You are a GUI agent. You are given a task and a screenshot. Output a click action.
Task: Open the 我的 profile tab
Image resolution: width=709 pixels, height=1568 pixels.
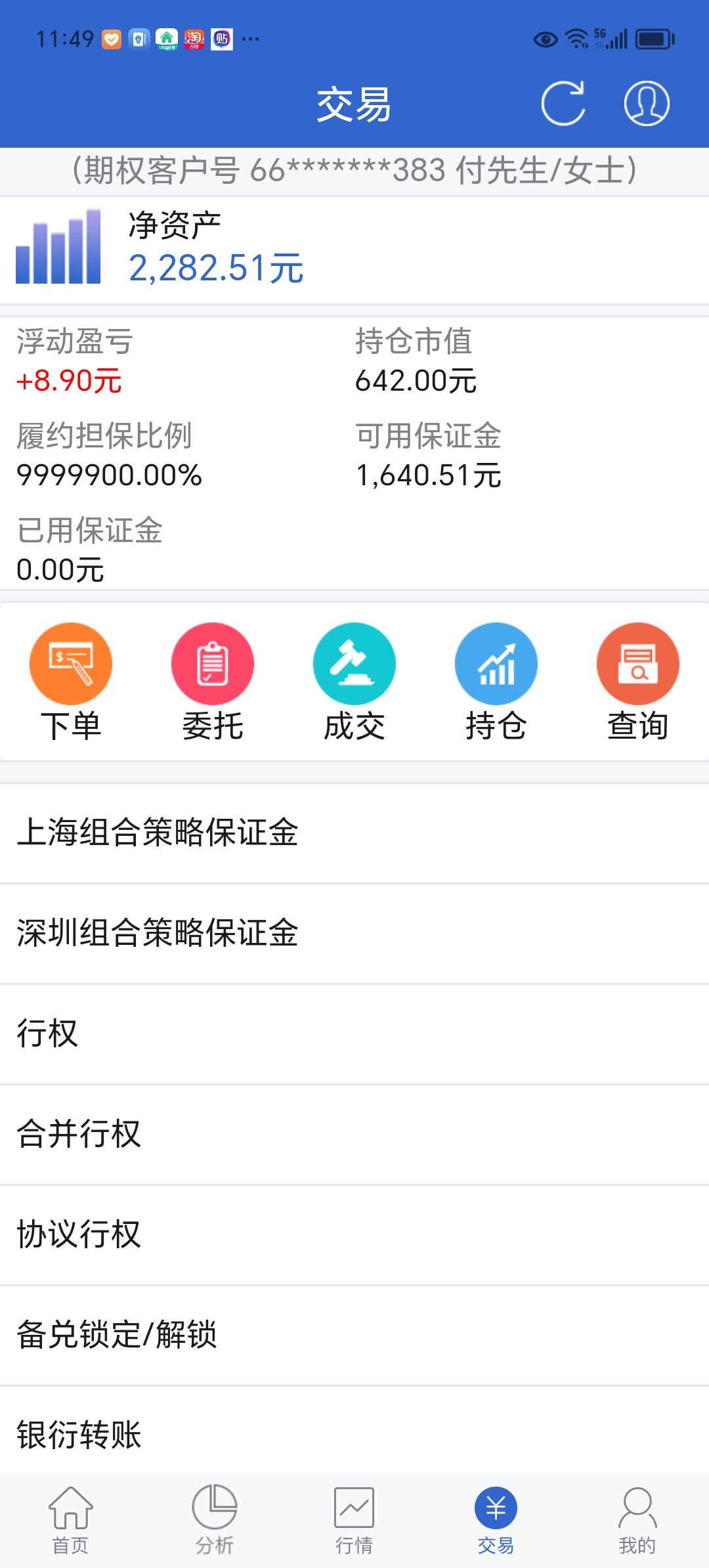[637, 1519]
